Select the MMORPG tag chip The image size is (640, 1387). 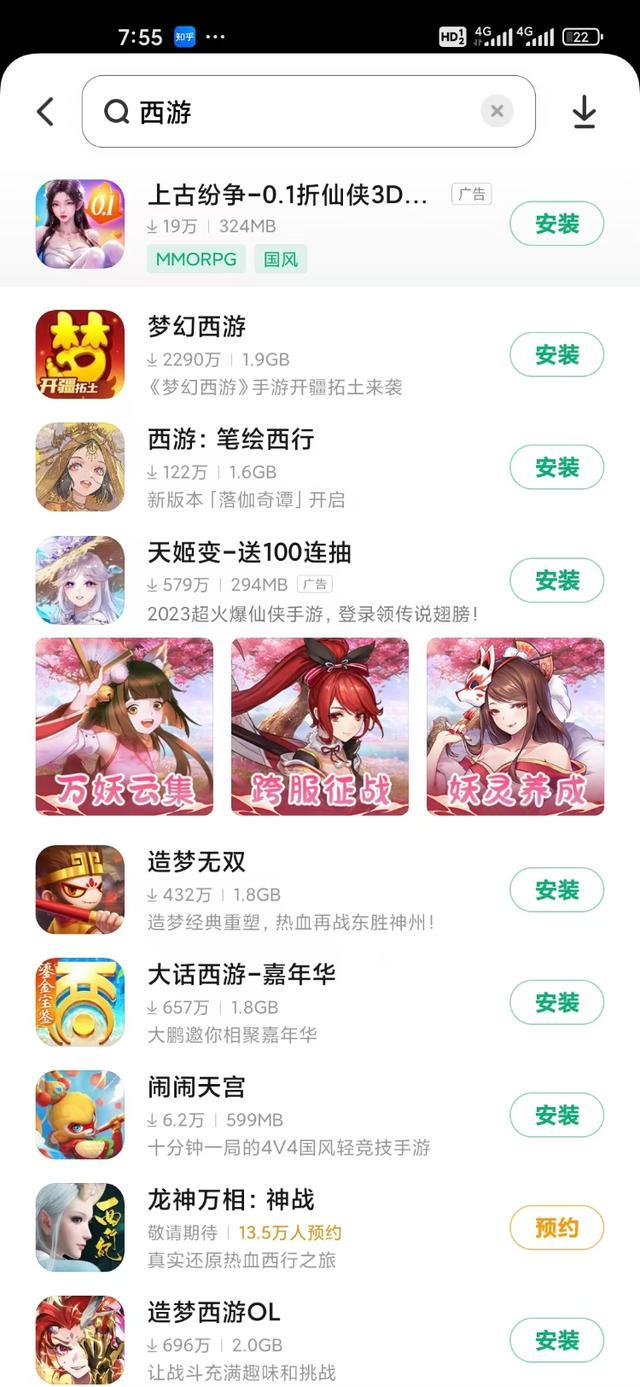click(196, 259)
